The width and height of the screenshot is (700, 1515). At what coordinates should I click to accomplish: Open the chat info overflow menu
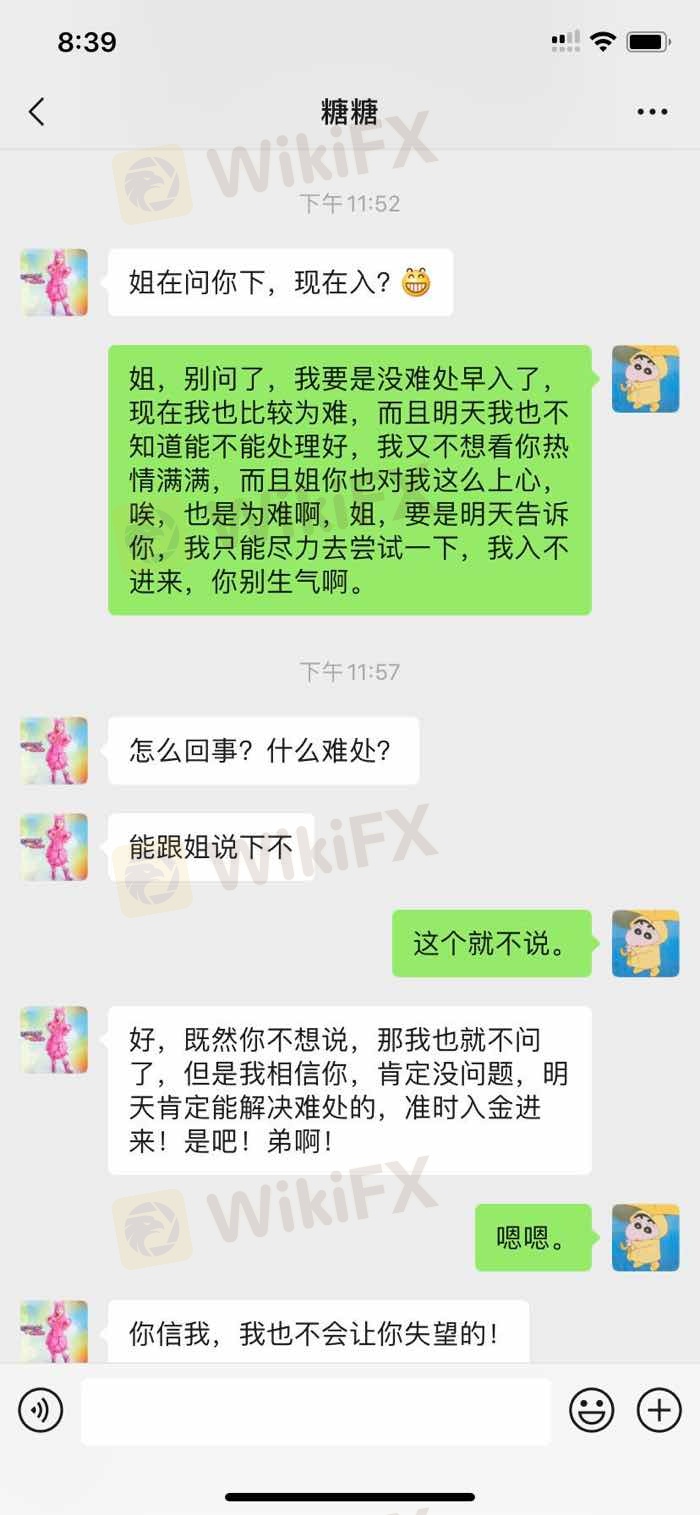[652, 112]
